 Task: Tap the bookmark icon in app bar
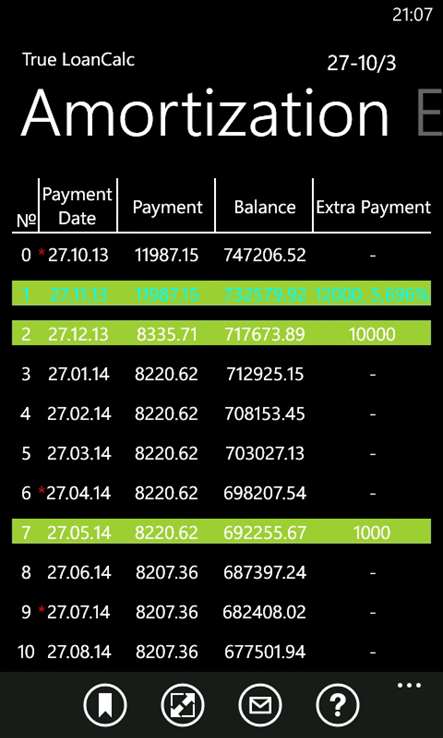coord(105,705)
